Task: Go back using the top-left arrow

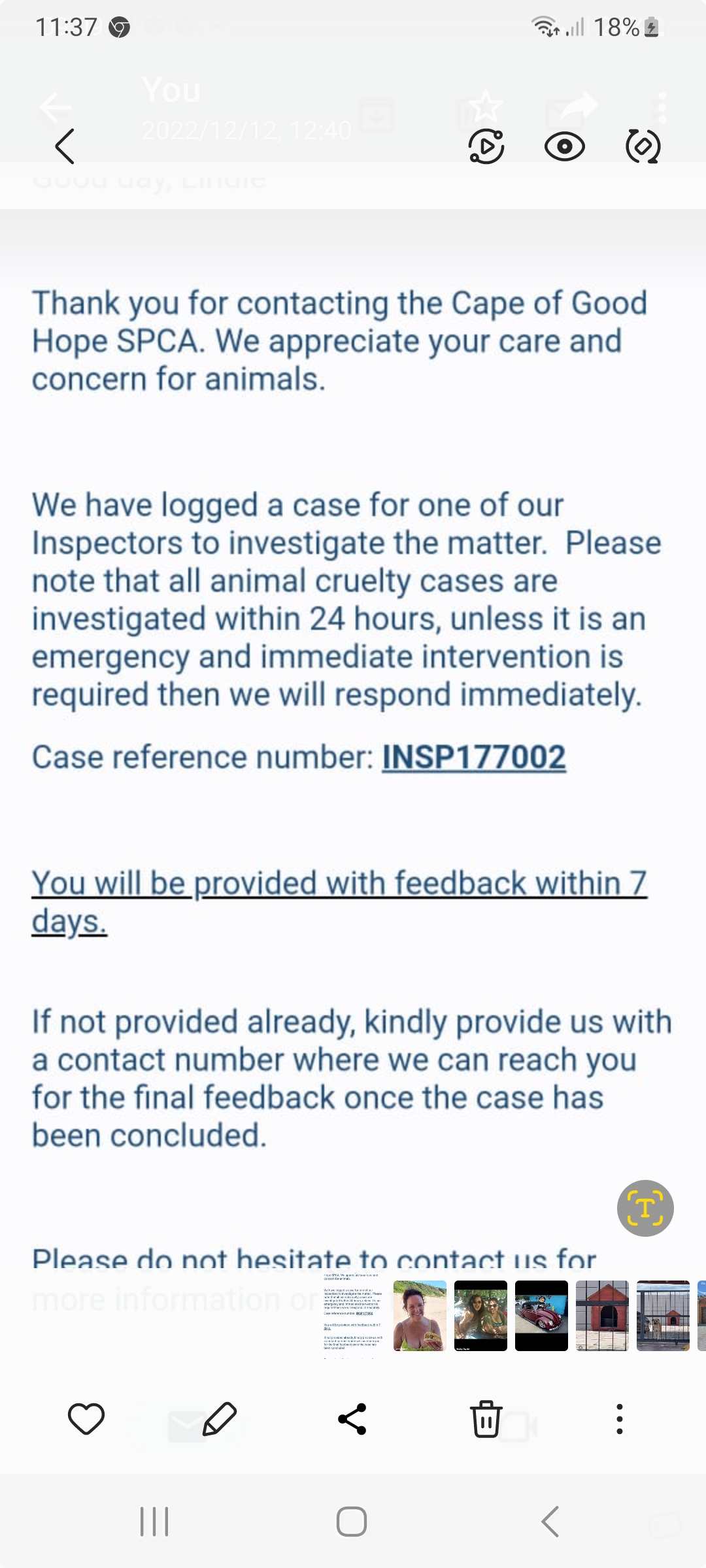Action: coord(65,146)
